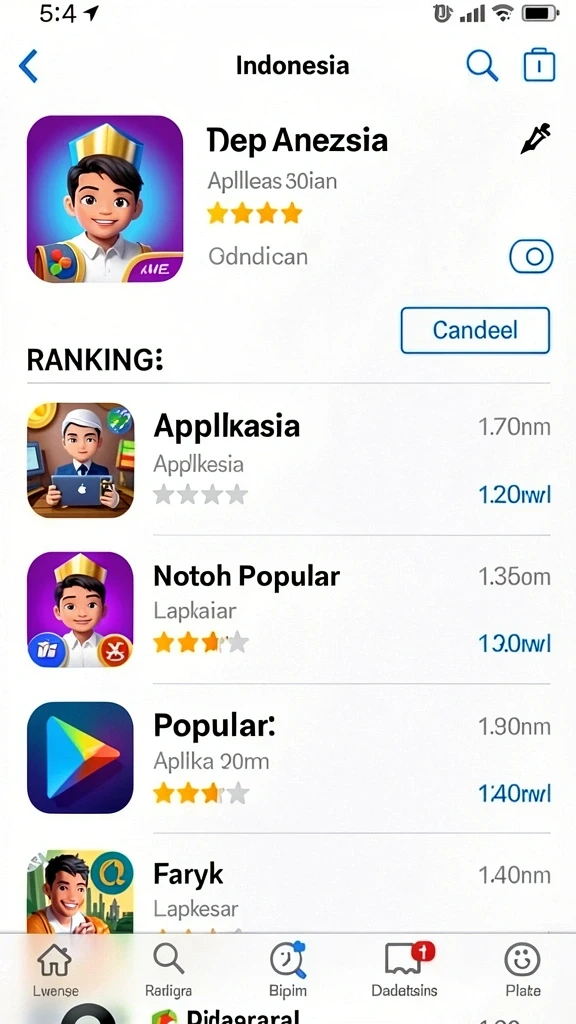Open the Popular: app row

point(289,759)
